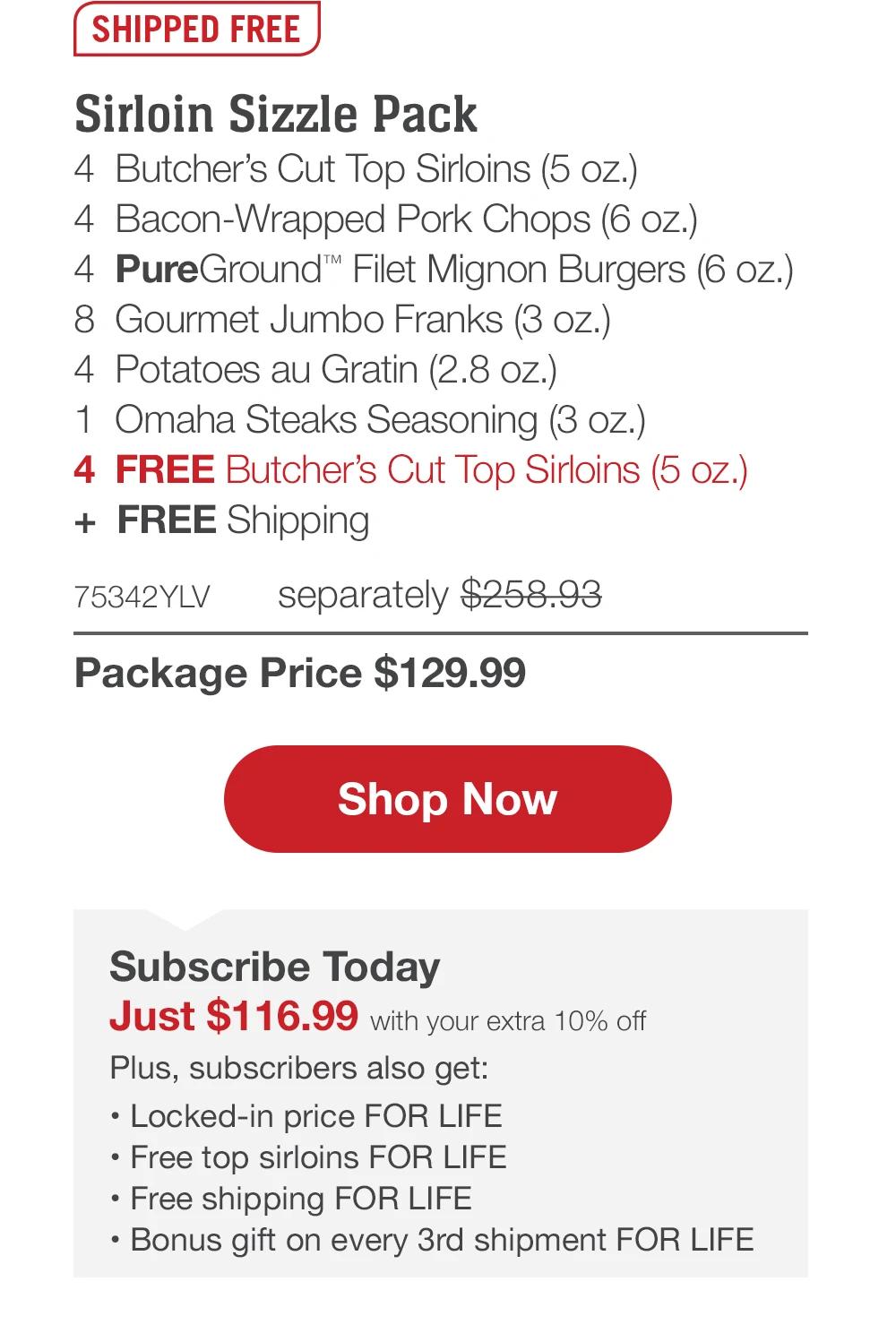Viewport: 896px width, 1333px height.
Task: Open the Sirloin Sizzle Pack title link
Action: (x=278, y=113)
